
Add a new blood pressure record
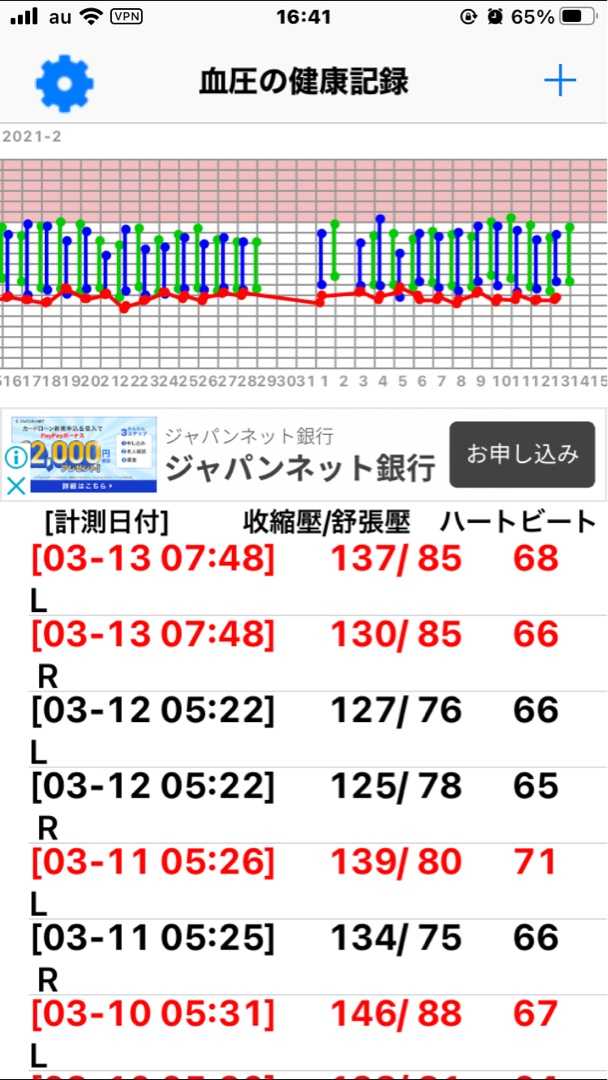coord(560,83)
